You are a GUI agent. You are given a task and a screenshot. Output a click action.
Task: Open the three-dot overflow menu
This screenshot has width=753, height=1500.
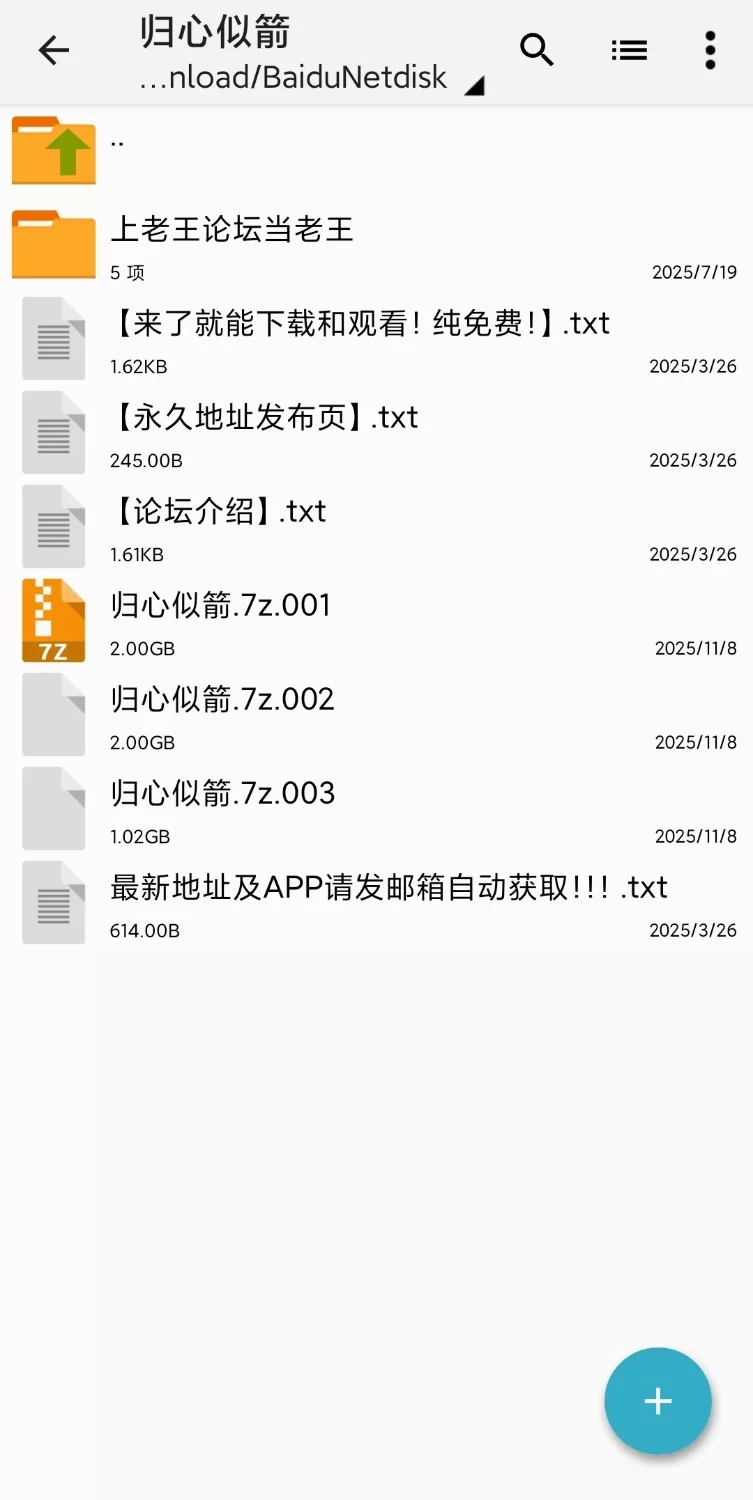(710, 50)
